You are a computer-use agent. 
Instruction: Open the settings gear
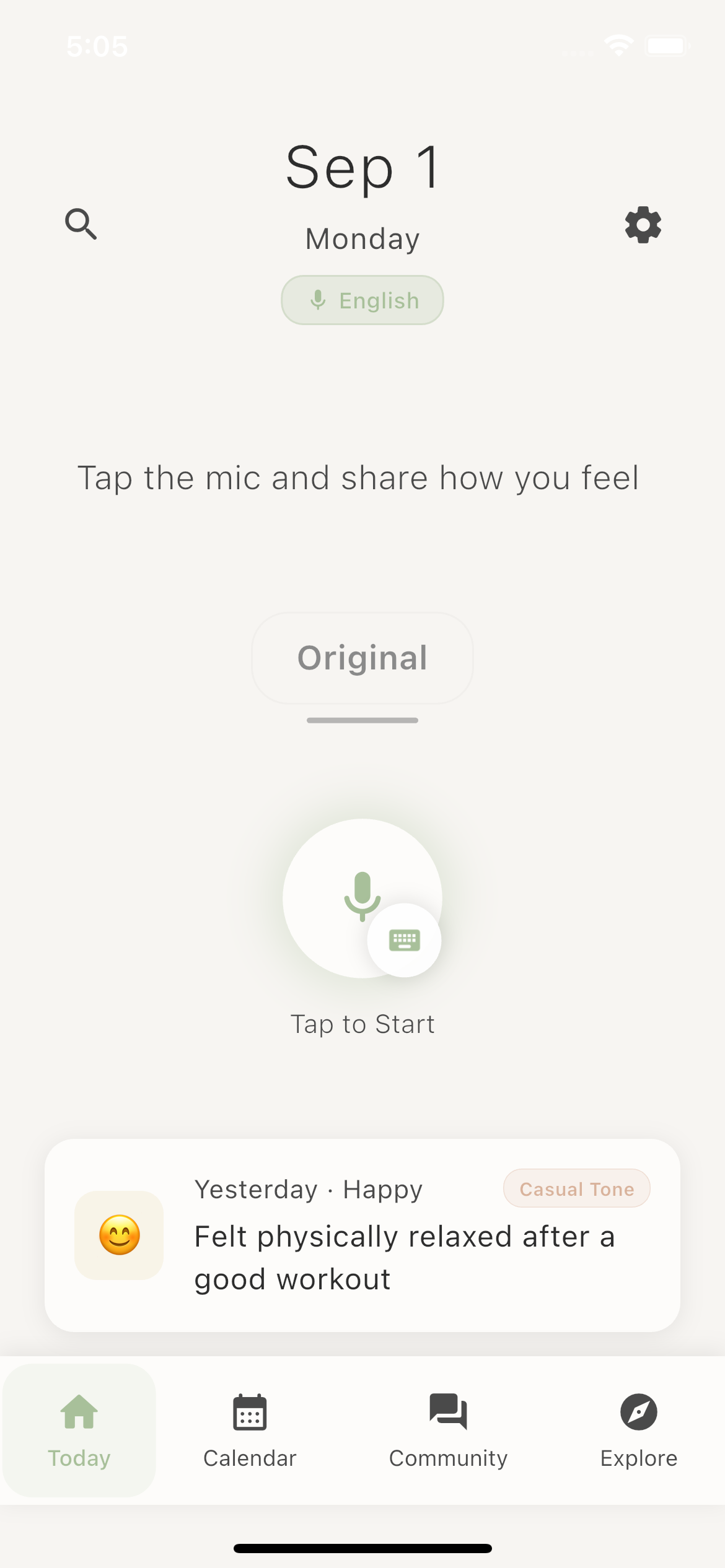pos(643,225)
